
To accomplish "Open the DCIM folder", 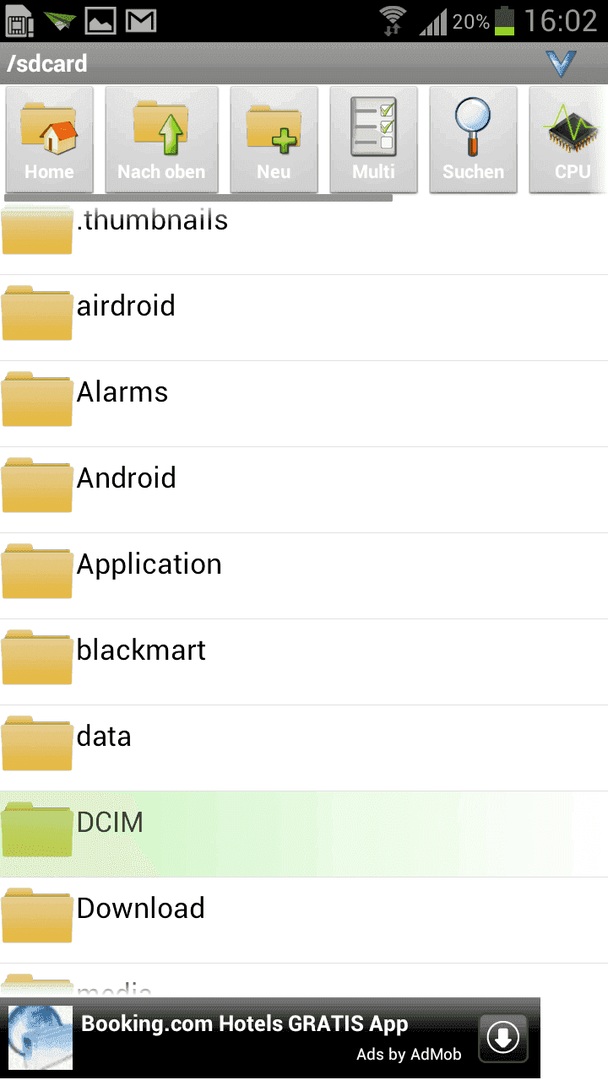I will [304, 834].
